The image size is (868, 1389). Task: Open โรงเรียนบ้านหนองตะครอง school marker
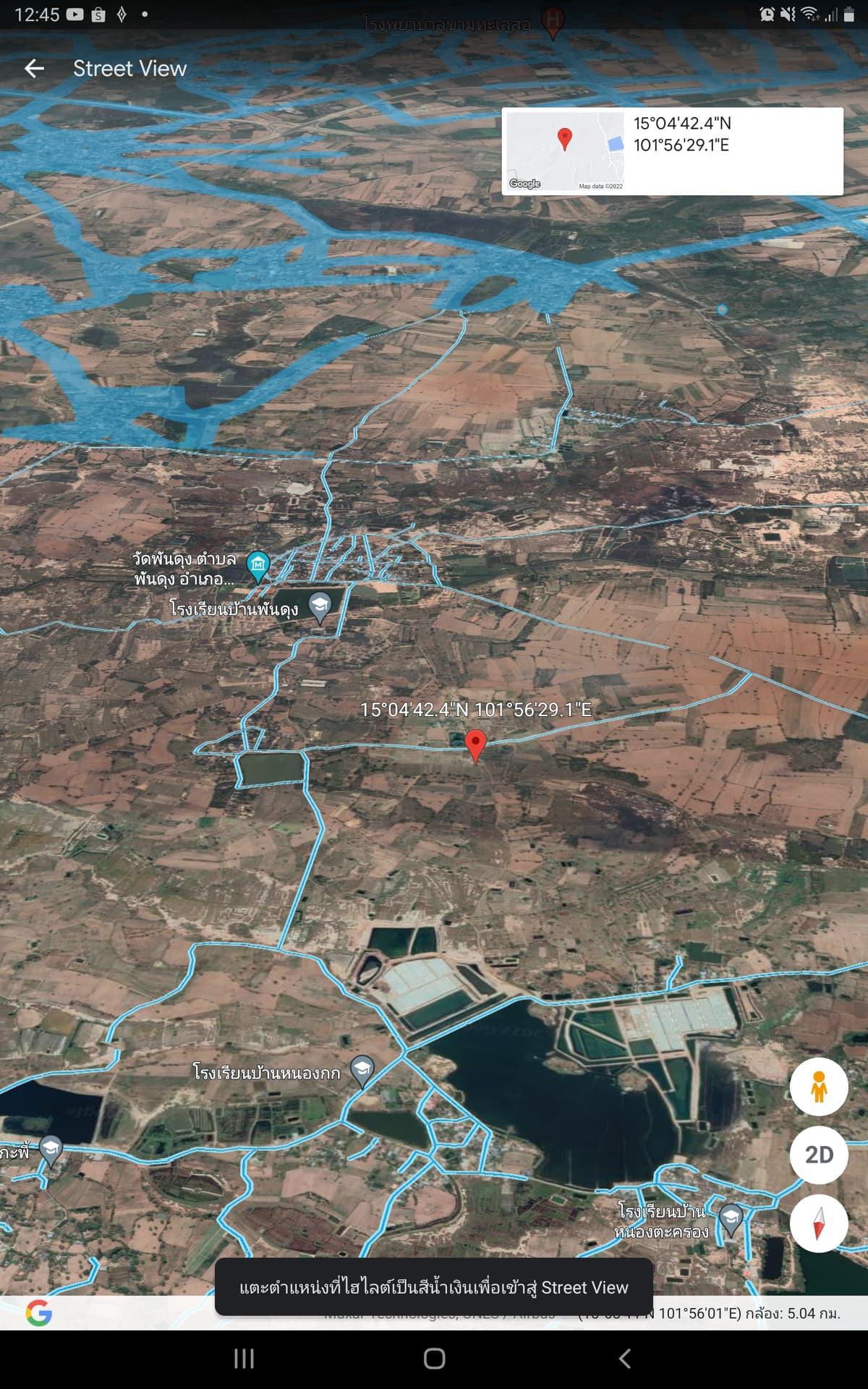731,1220
